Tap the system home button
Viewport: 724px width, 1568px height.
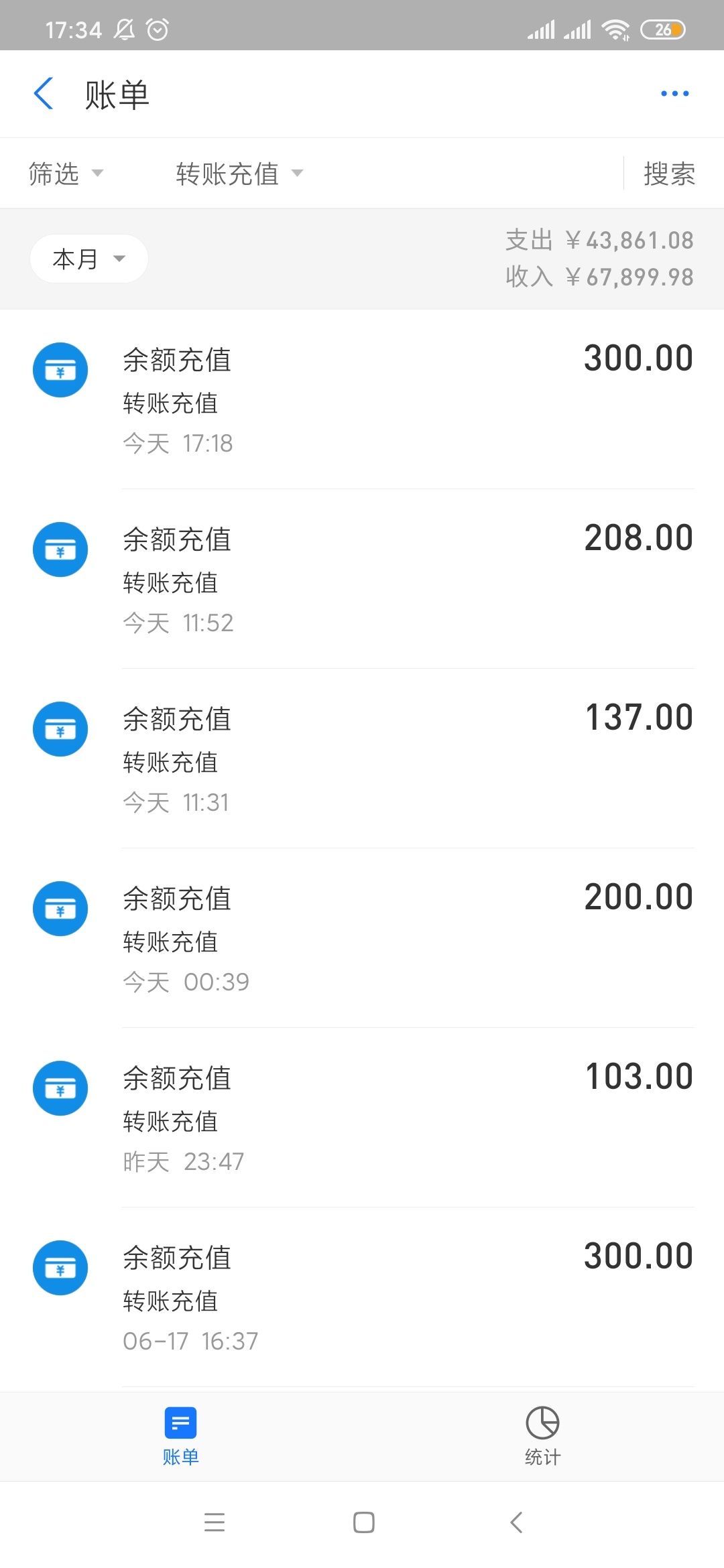(363, 1522)
